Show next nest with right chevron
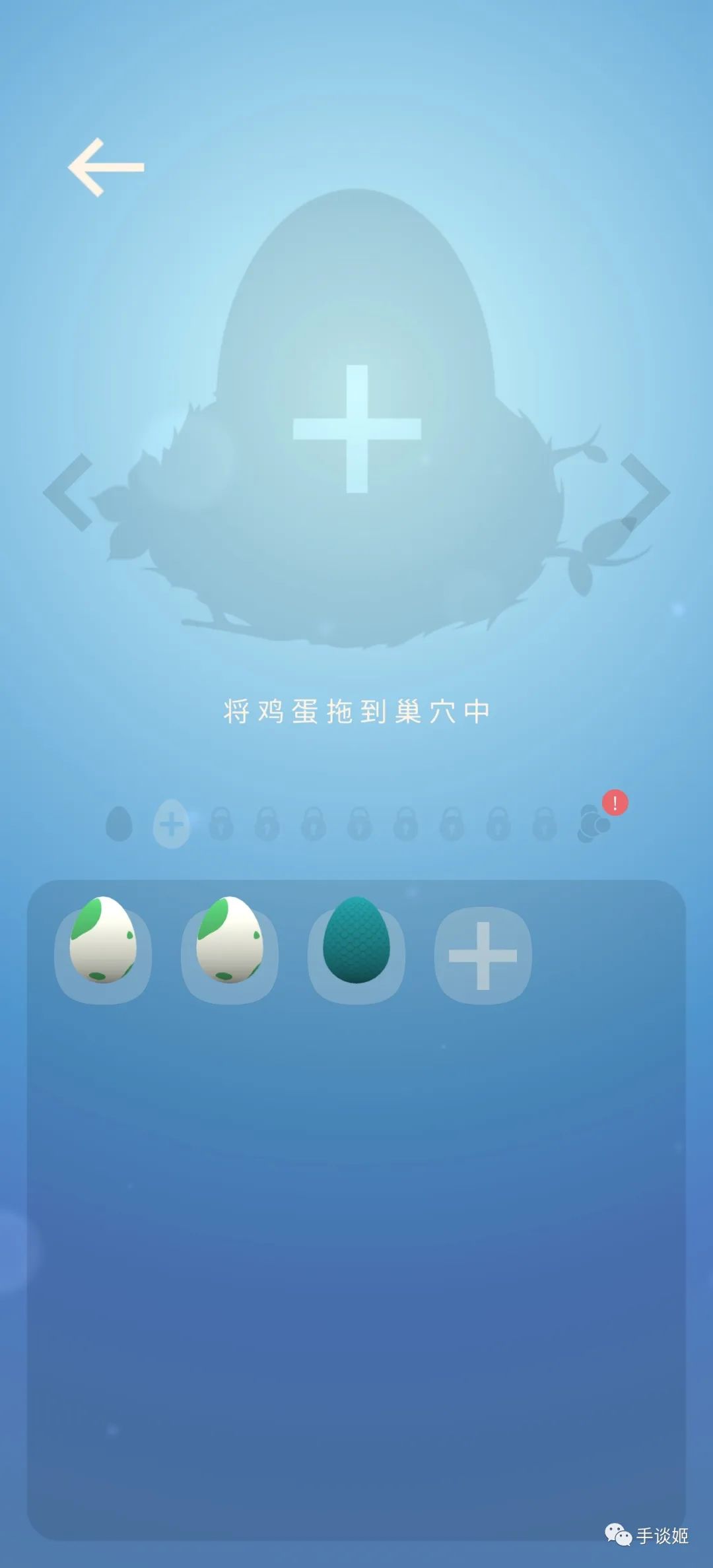Image resolution: width=713 pixels, height=1568 pixels. 645,492
